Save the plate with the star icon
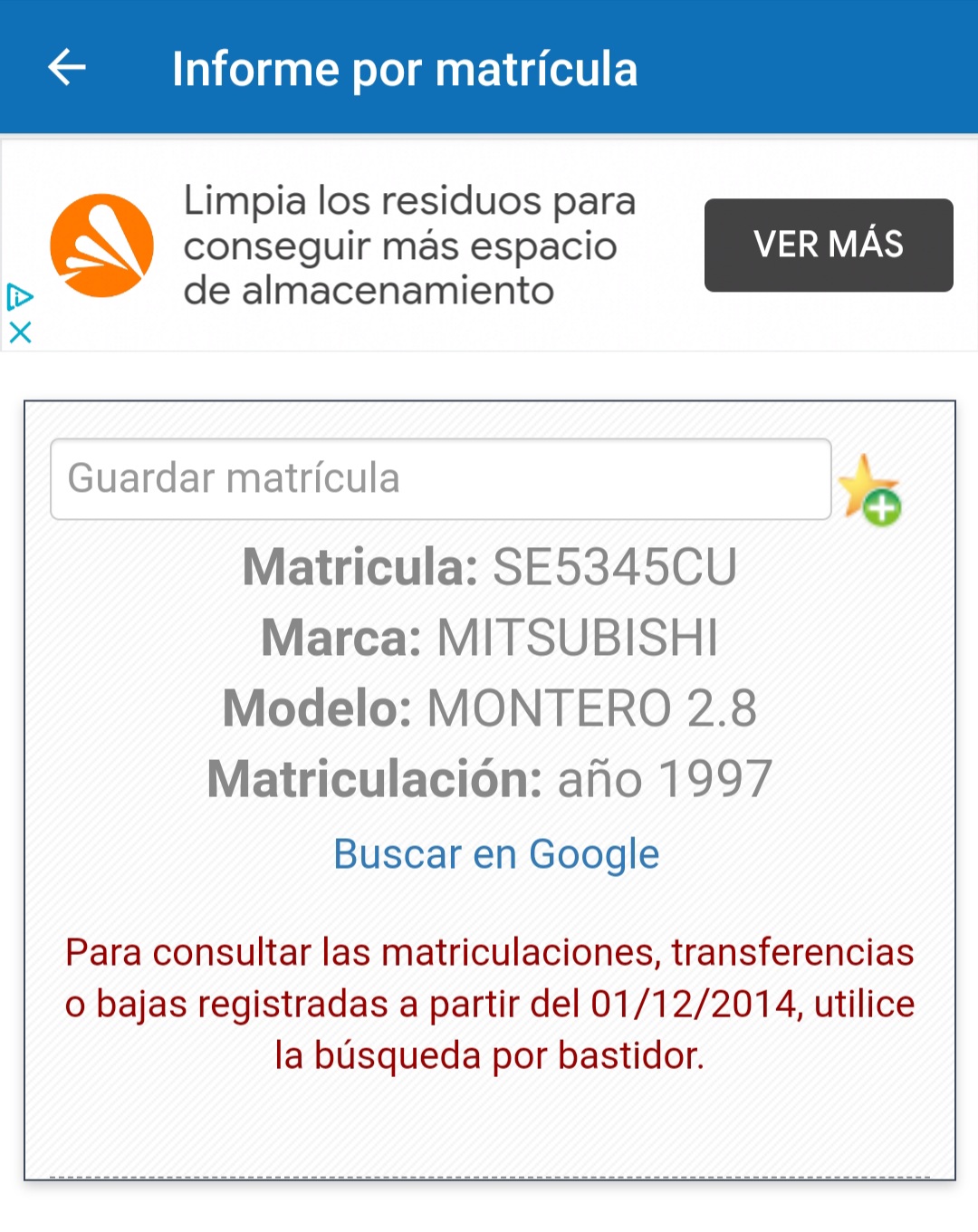Viewport: 978px width, 1232px height. click(869, 490)
